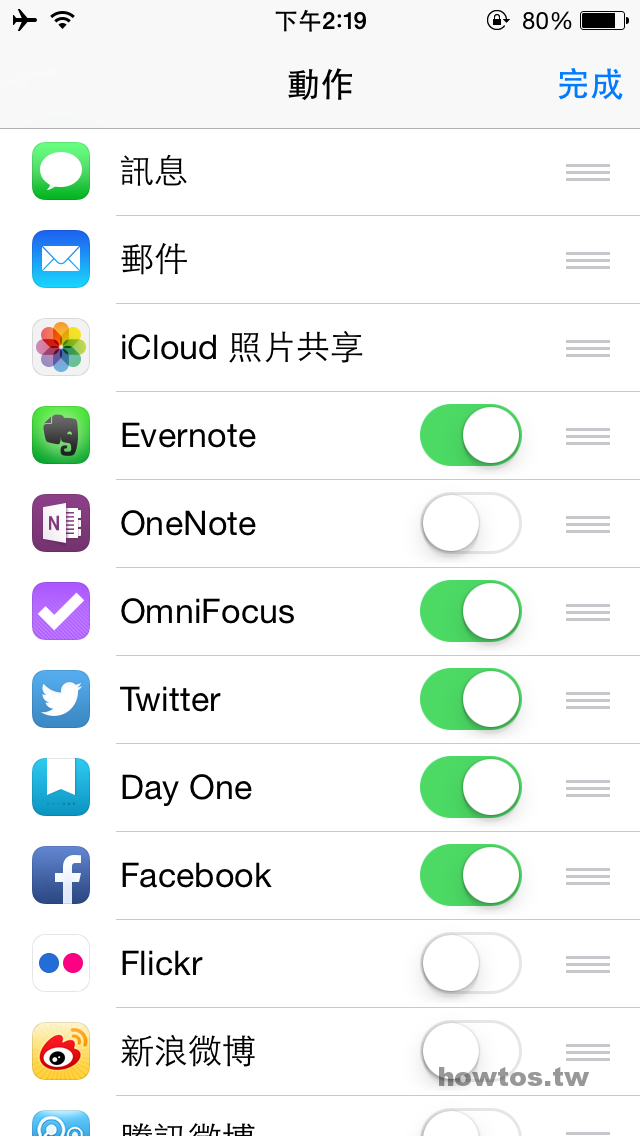Turn off the Evernote switch
Image resolution: width=640 pixels, height=1136 pixels.
pyautogui.click(x=471, y=435)
